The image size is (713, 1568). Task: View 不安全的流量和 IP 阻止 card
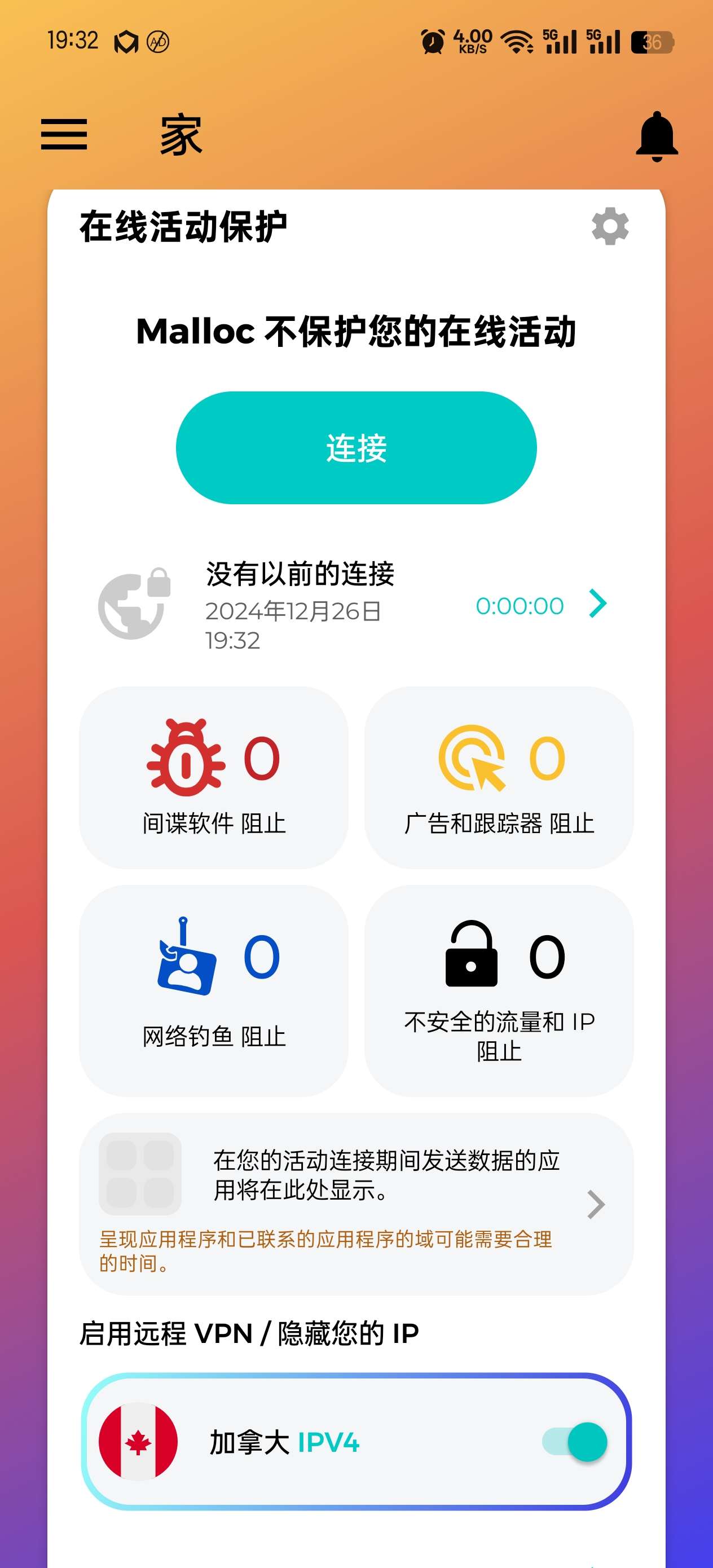pos(499,990)
